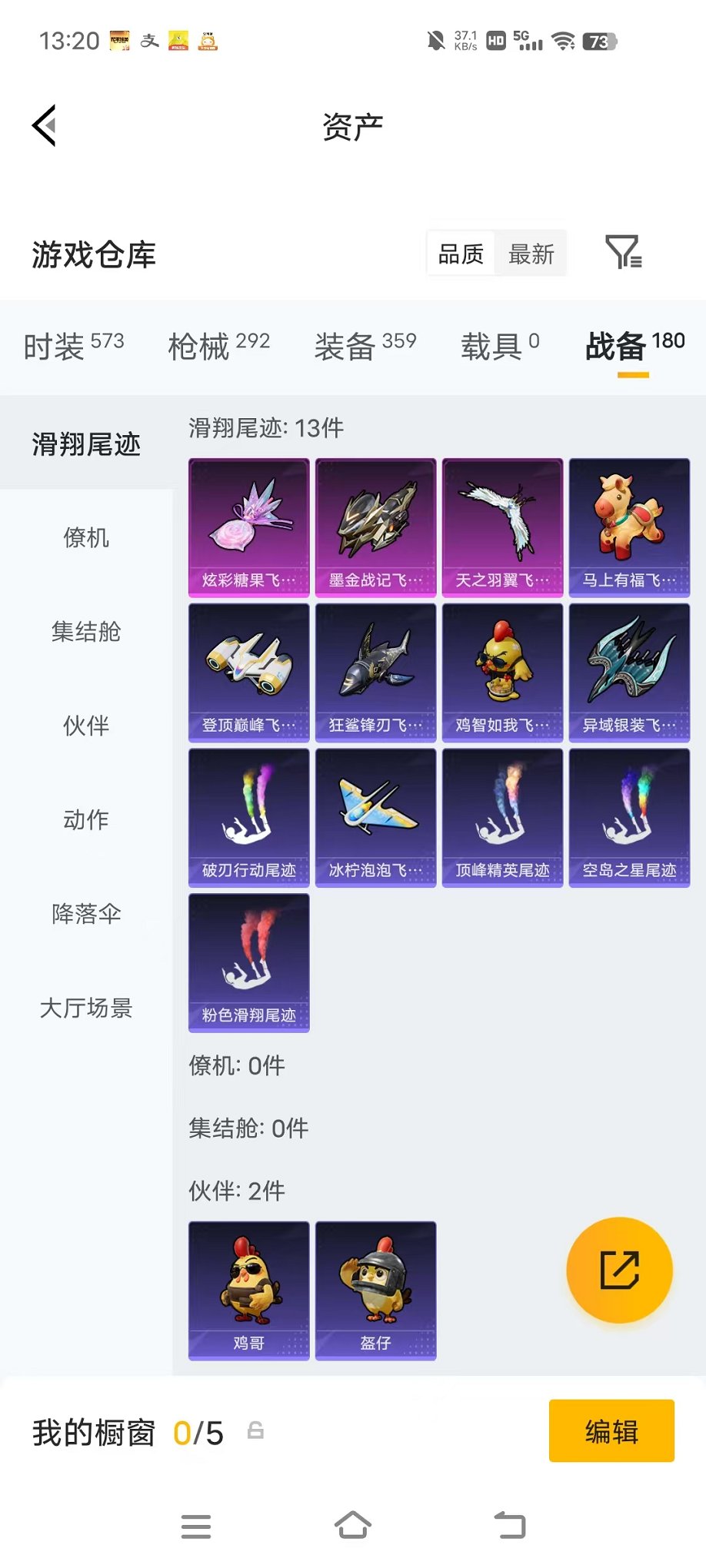This screenshot has height=1568, width=706.
Task: Switch sorting to 品质
Action: click(461, 252)
